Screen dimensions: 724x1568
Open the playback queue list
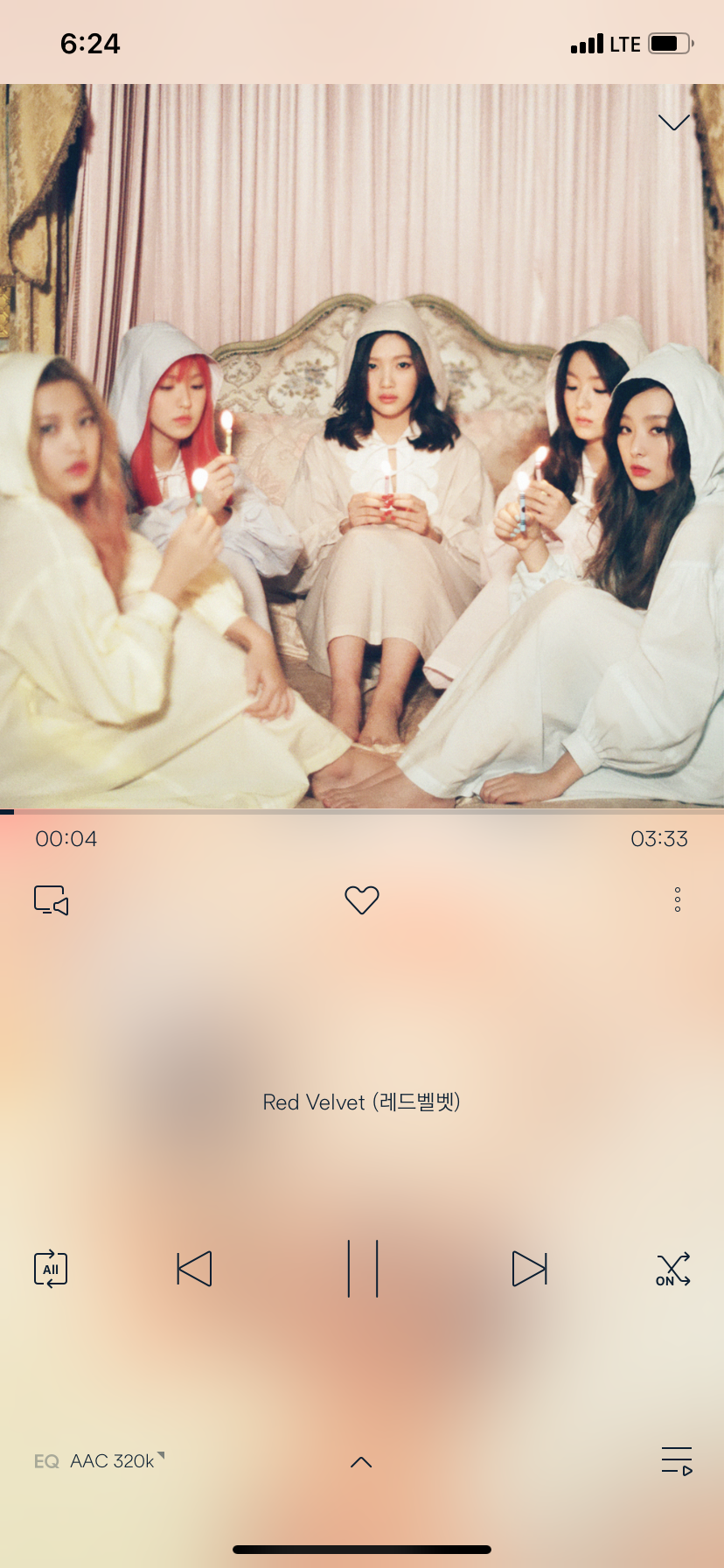675,1460
